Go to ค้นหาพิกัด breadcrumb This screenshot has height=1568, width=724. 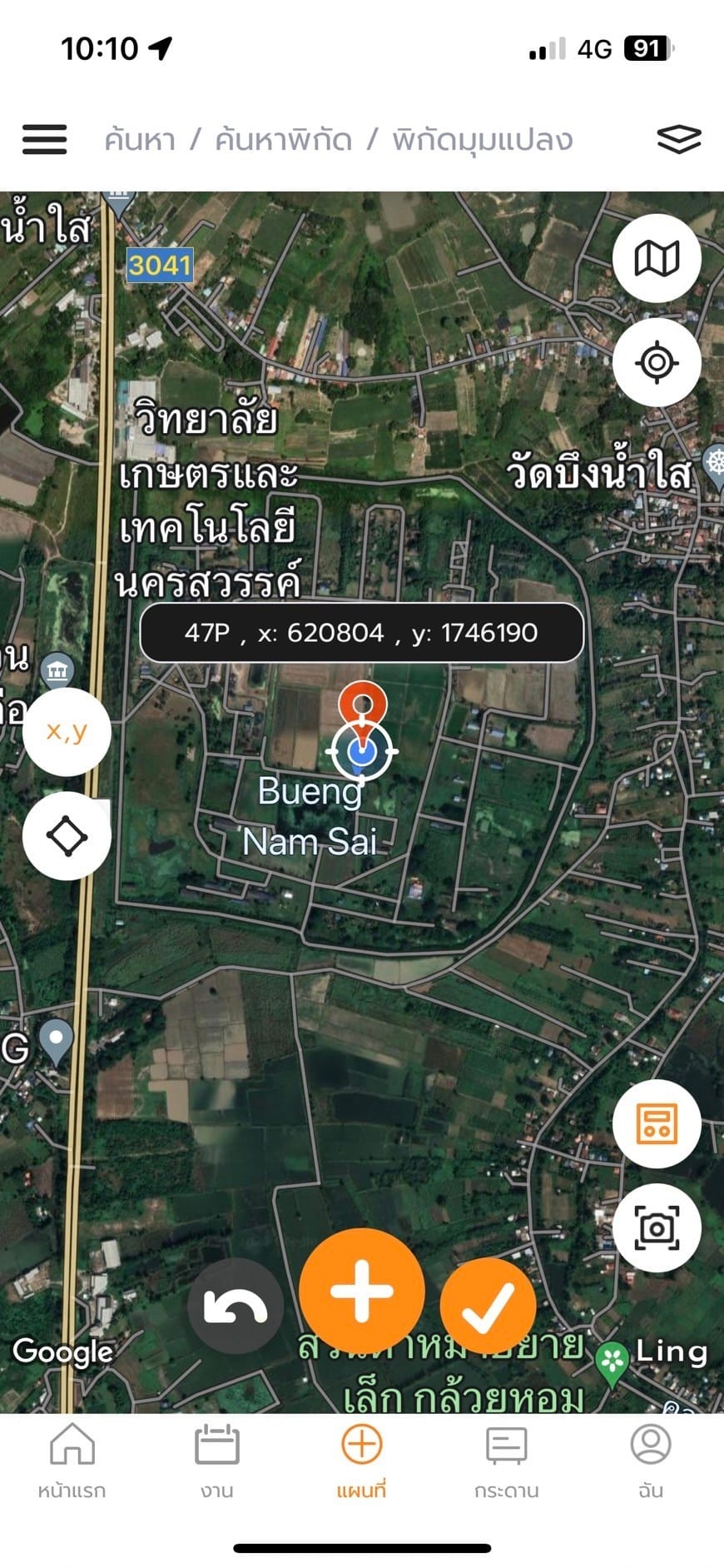(284, 139)
